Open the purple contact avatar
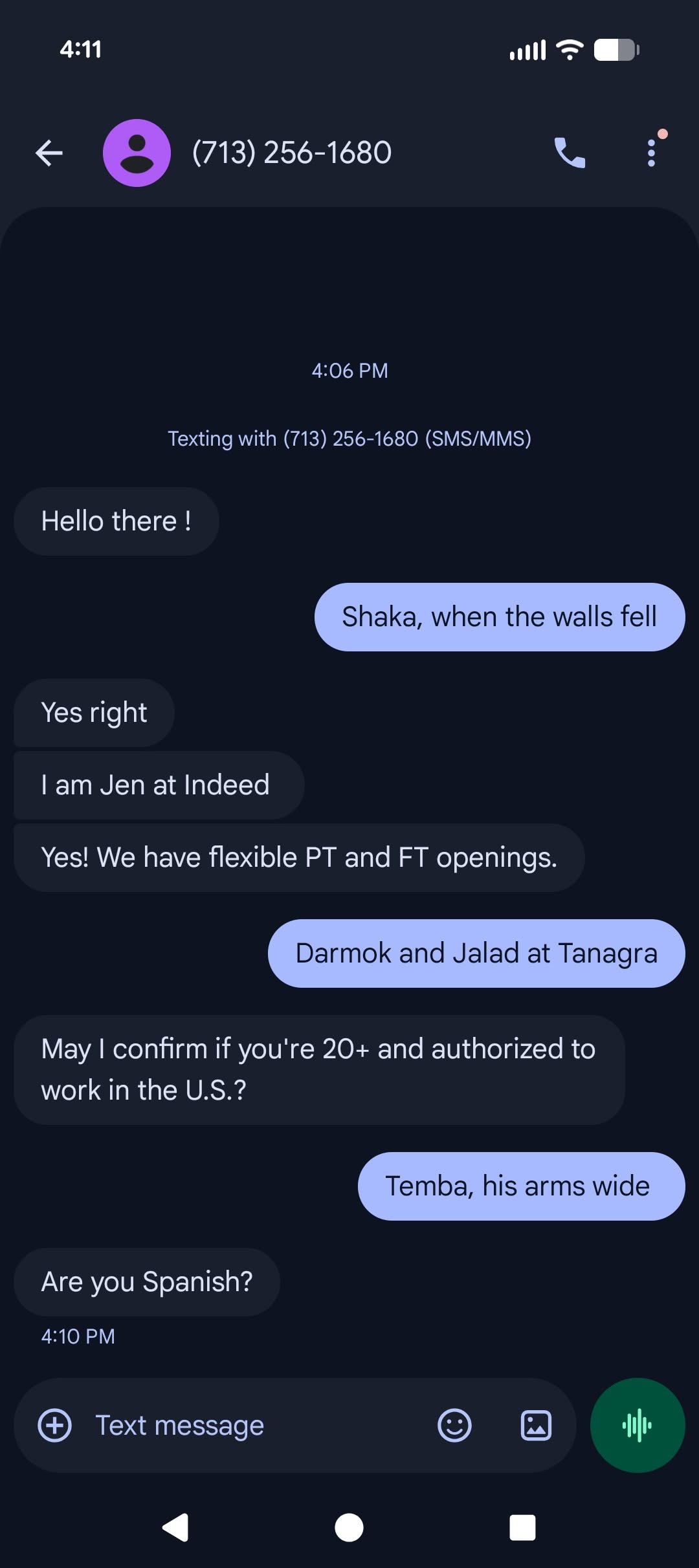Image resolution: width=699 pixels, height=1568 pixels. pos(137,153)
